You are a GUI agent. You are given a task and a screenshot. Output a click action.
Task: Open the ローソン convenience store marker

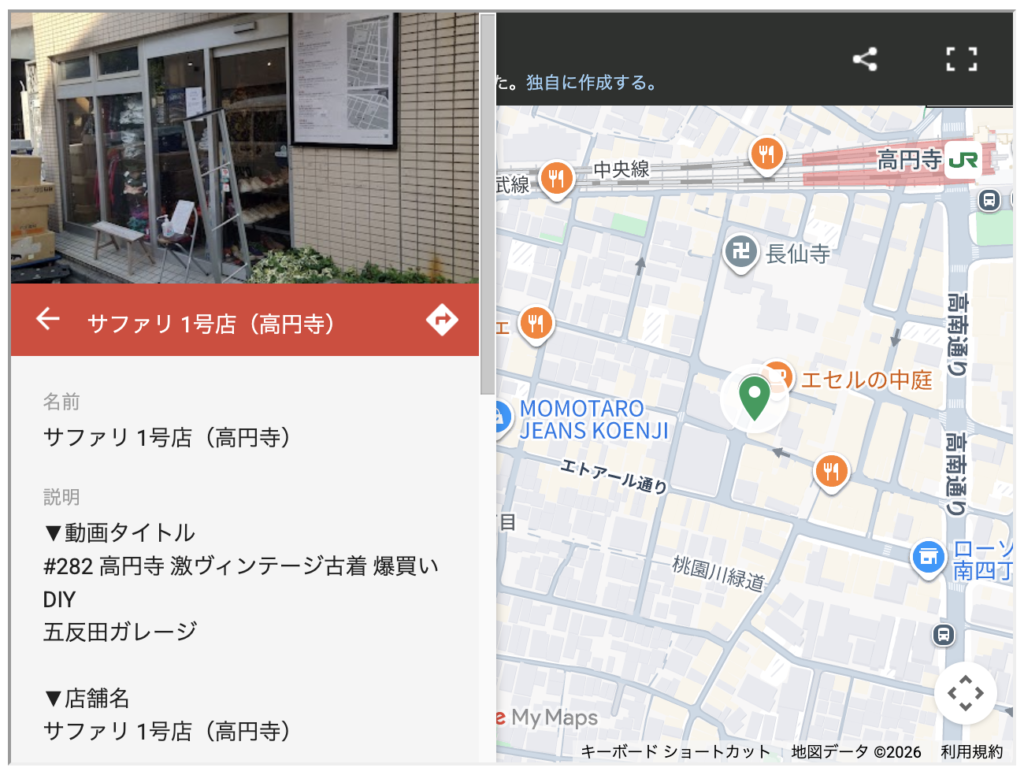pyautogui.click(x=928, y=556)
